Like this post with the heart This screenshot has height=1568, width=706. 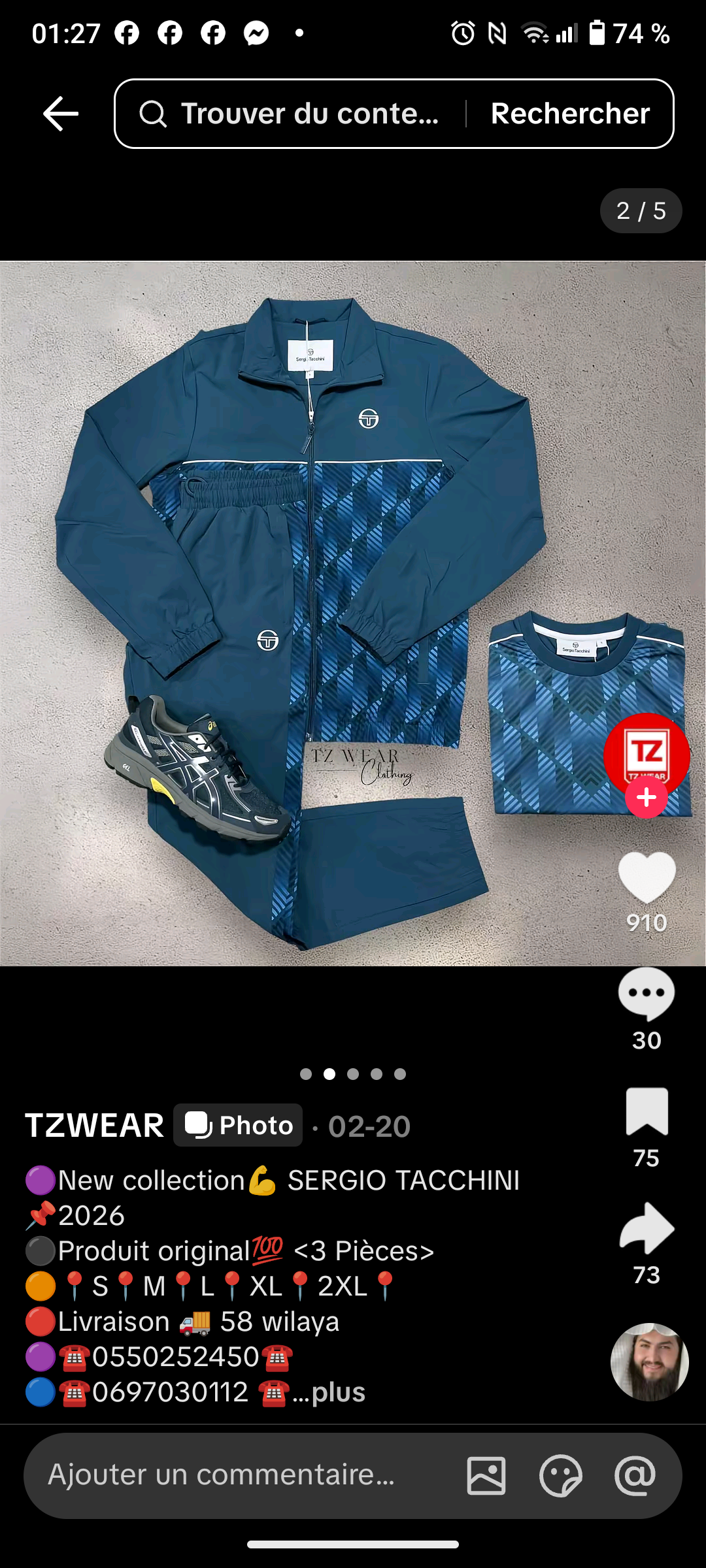646,877
